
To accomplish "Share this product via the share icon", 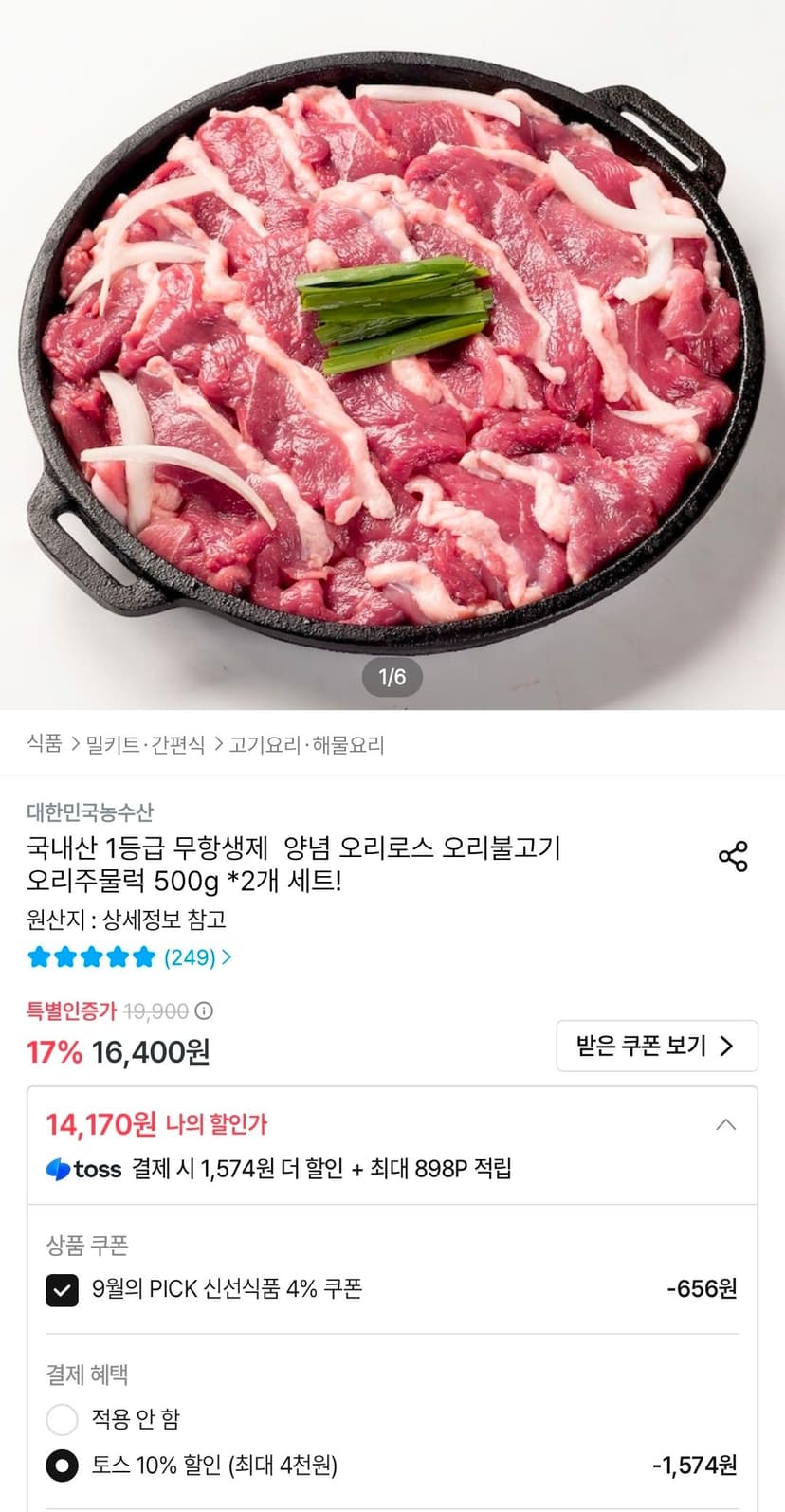I will 733,856.
